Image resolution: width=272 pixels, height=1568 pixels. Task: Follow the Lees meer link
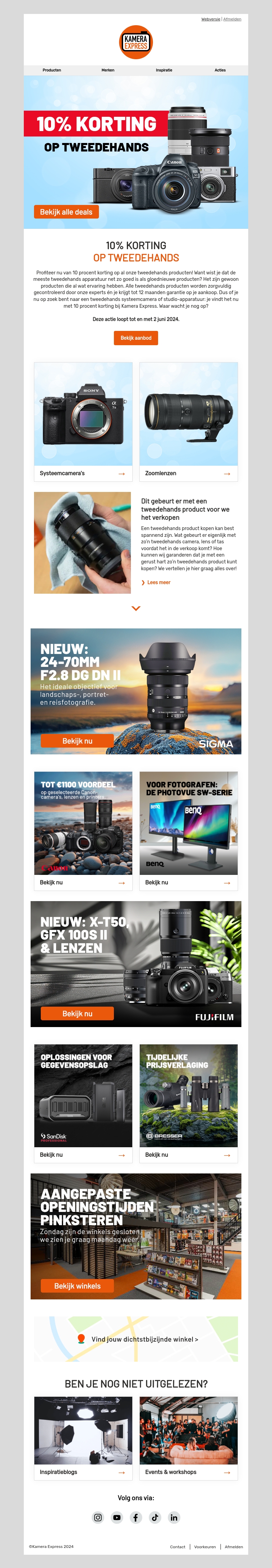click(158, 582)
